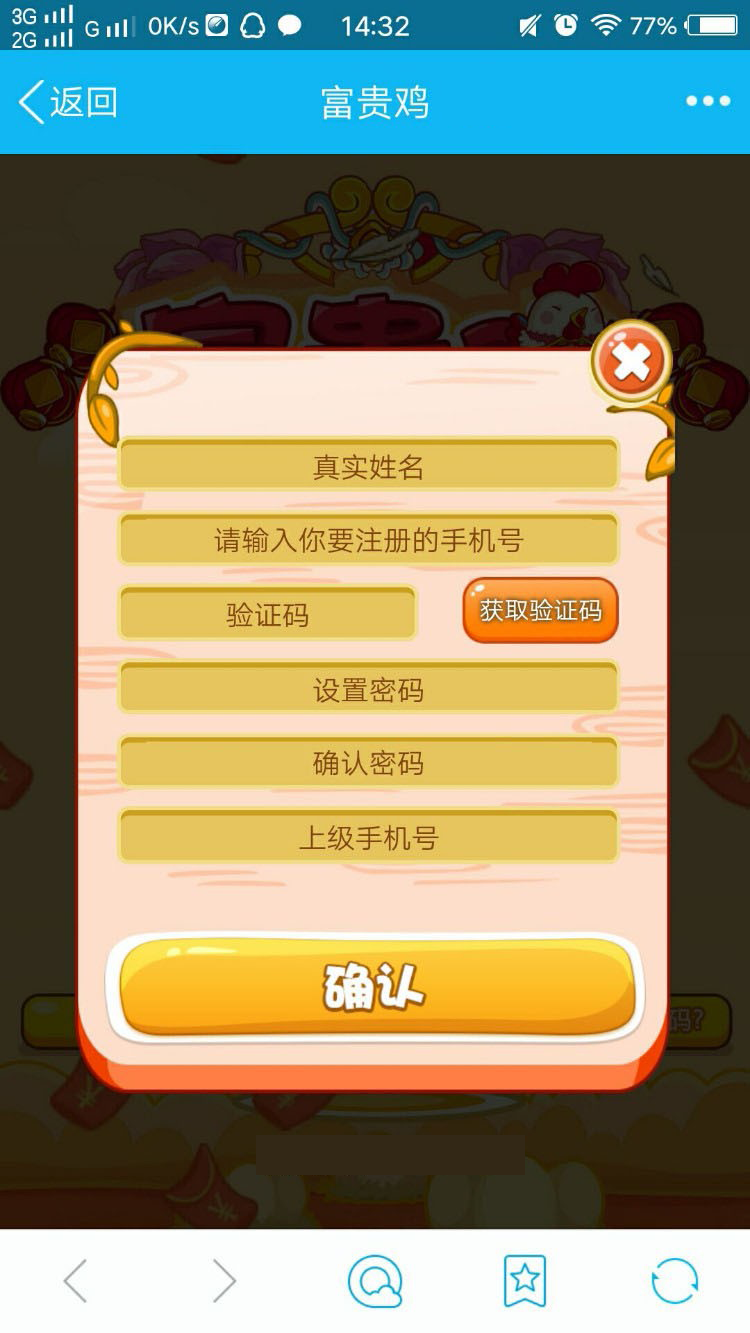Close the registration dialog
This screenshot has height=1333, width=750.
pyautogui.click(x=631, y=362)
